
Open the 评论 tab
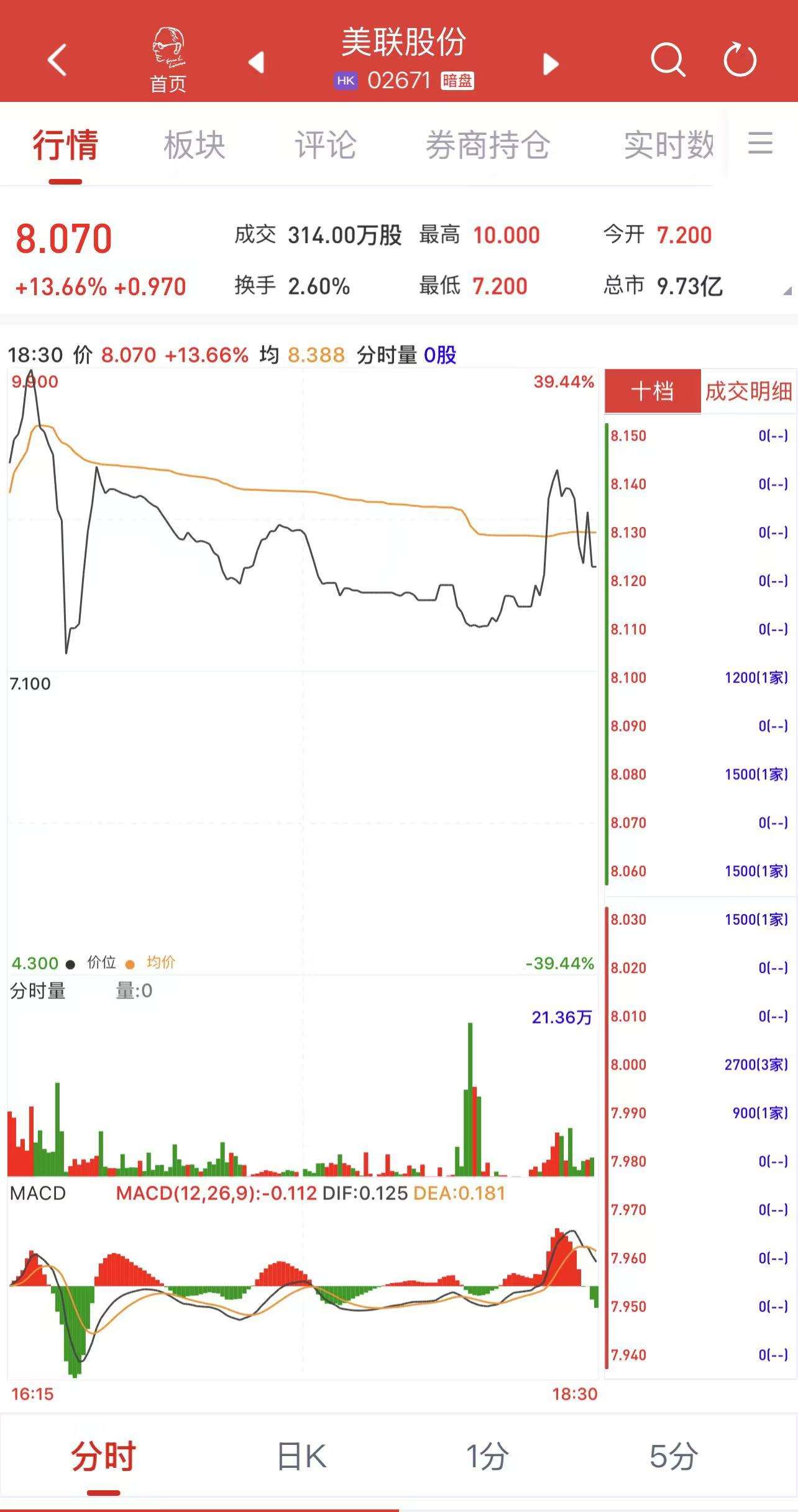pos(325,145)
